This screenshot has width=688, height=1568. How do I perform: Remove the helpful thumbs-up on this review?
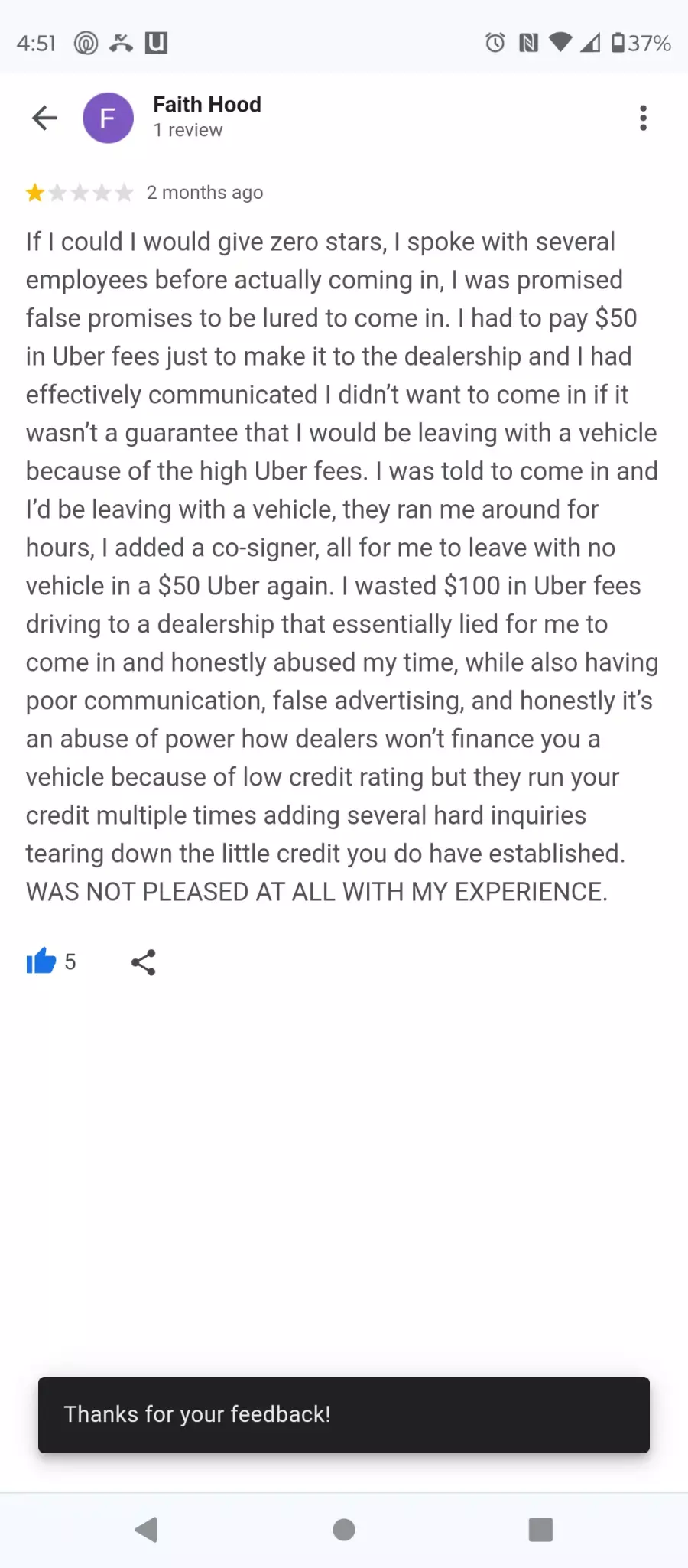(41, 961)
